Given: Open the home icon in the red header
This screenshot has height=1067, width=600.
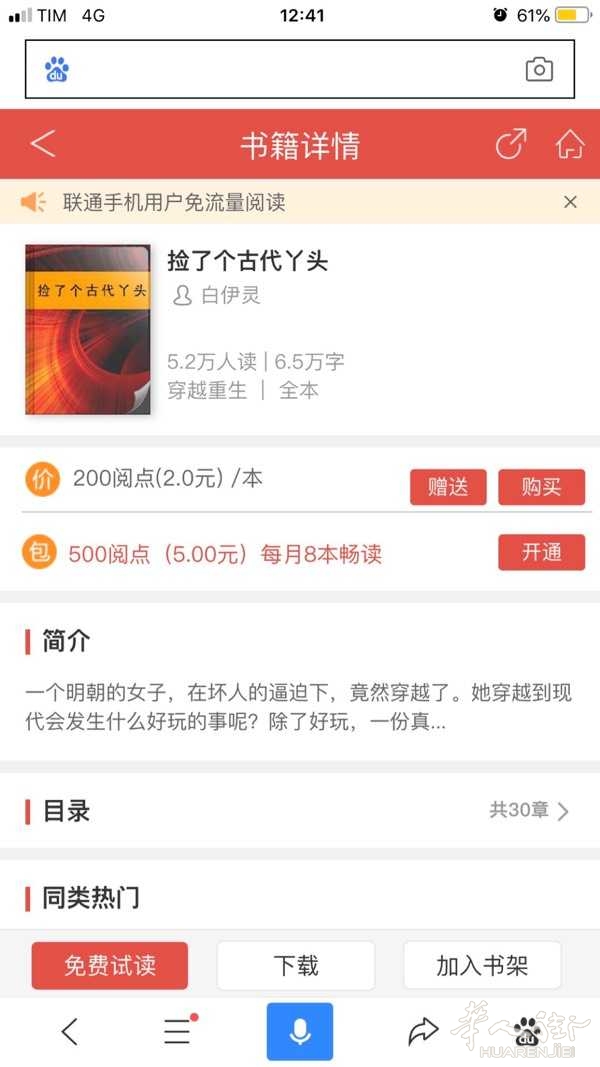Looking at the screenshot, I should point(570,144).
